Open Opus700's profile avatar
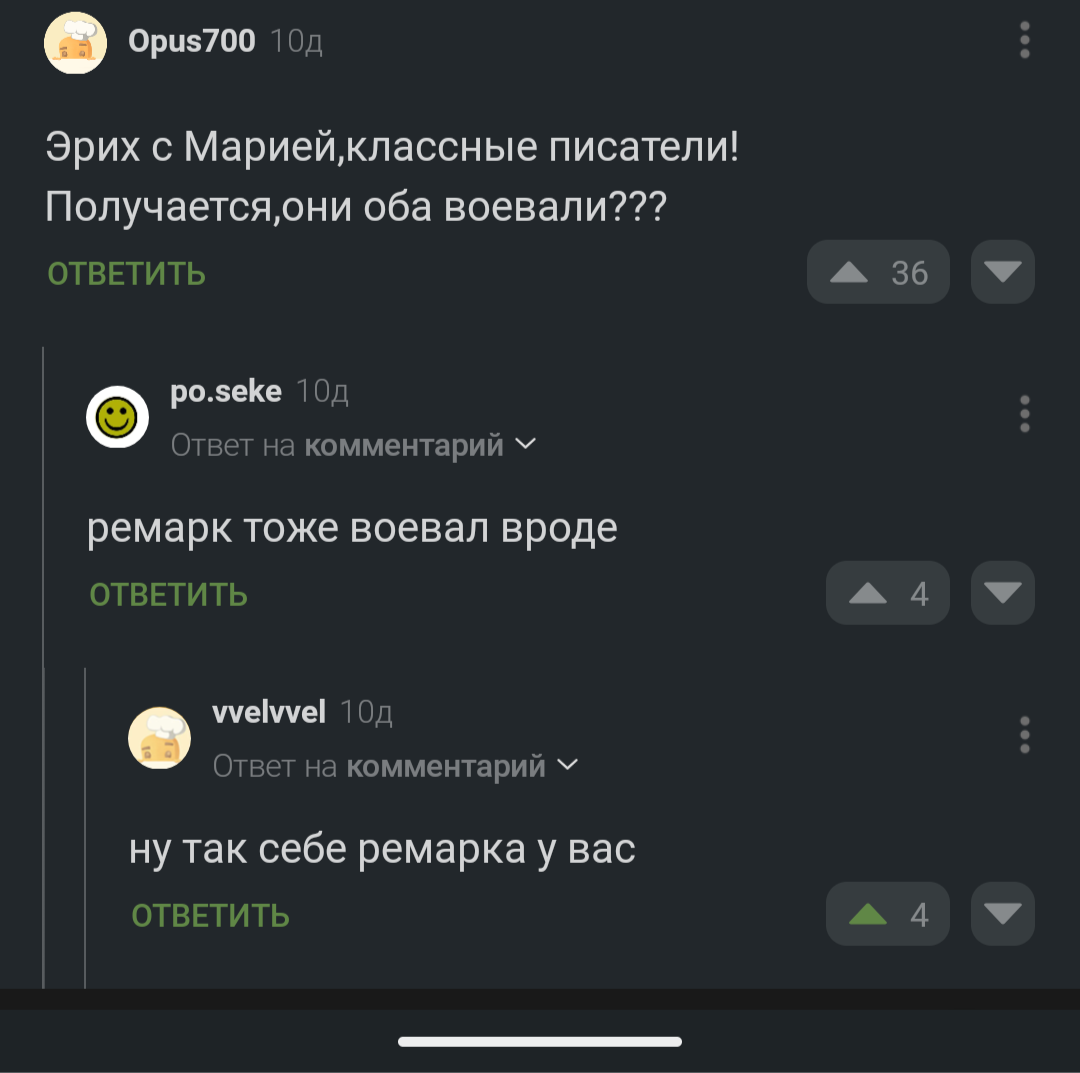This screenshot has width=1080, height=1073. tap(76, 42)
